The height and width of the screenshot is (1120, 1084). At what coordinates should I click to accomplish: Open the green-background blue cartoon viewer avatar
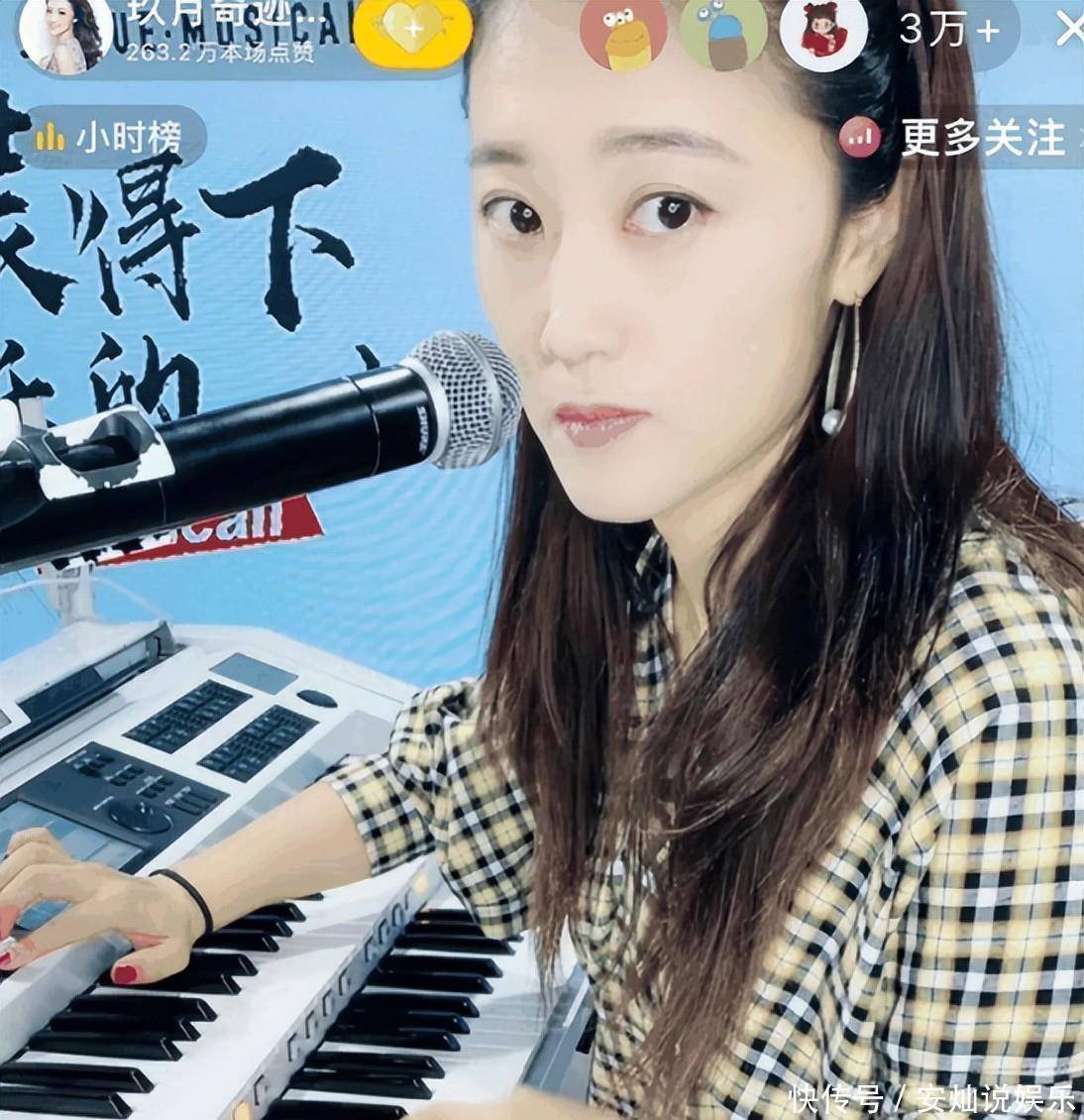click(x=722, y=34)
